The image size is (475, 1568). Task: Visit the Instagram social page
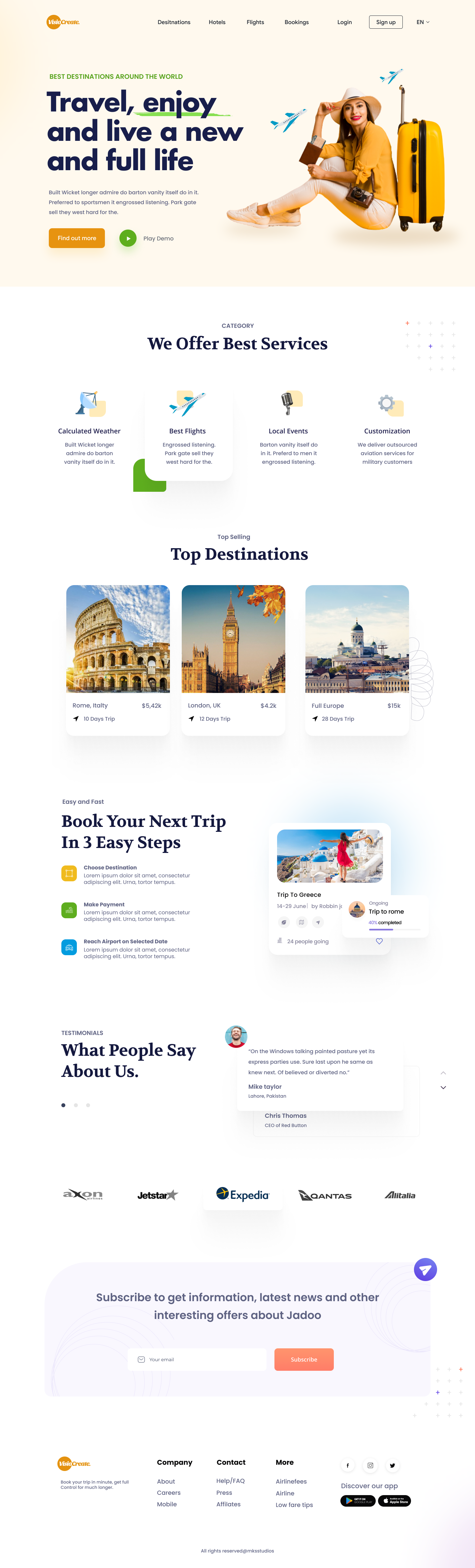(x=370, y=1465)
